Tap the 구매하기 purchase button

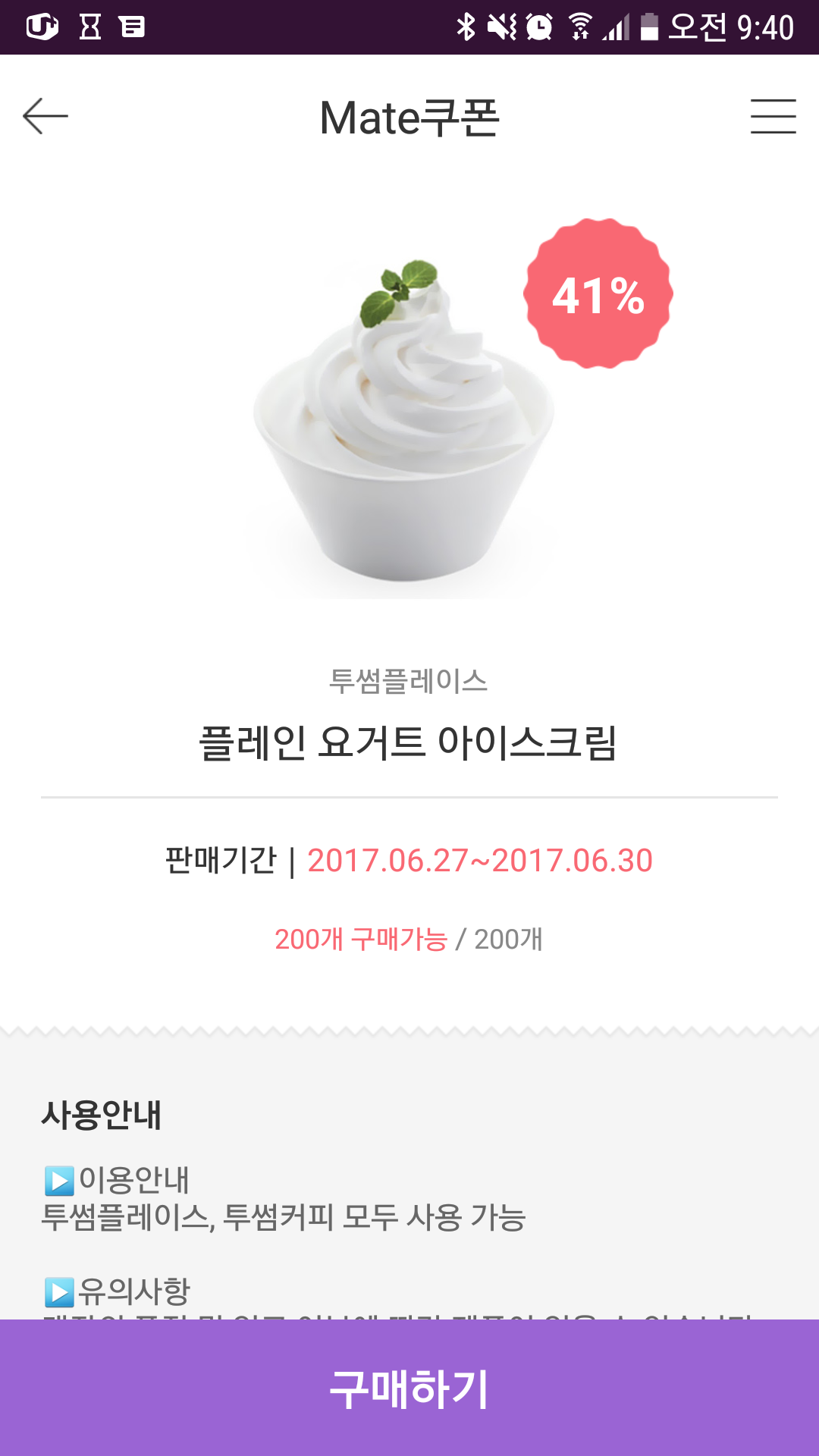[x=409, y=1388]
